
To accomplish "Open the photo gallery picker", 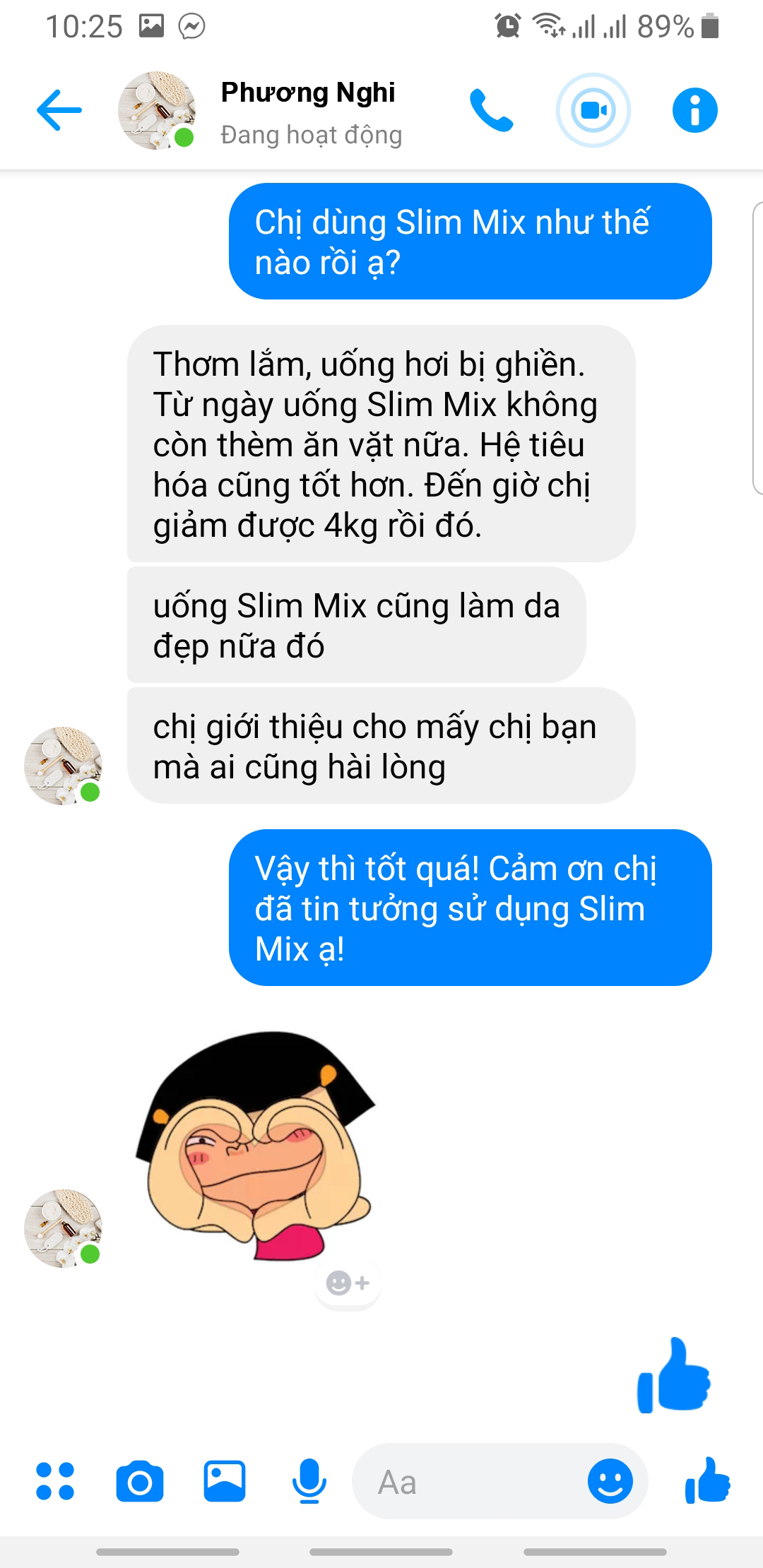I will click(x=225, y=1481).
